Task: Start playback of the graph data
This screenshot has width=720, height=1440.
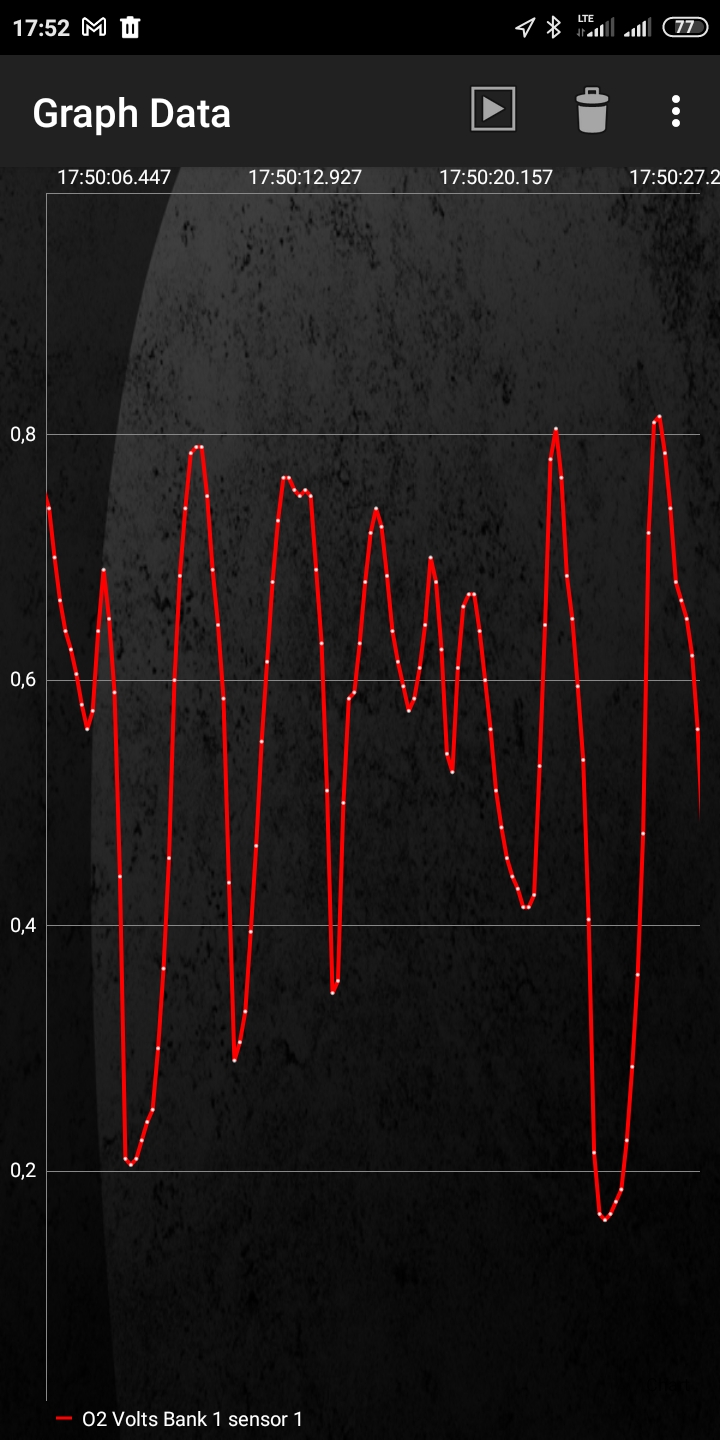Action: tap(493, 110)
